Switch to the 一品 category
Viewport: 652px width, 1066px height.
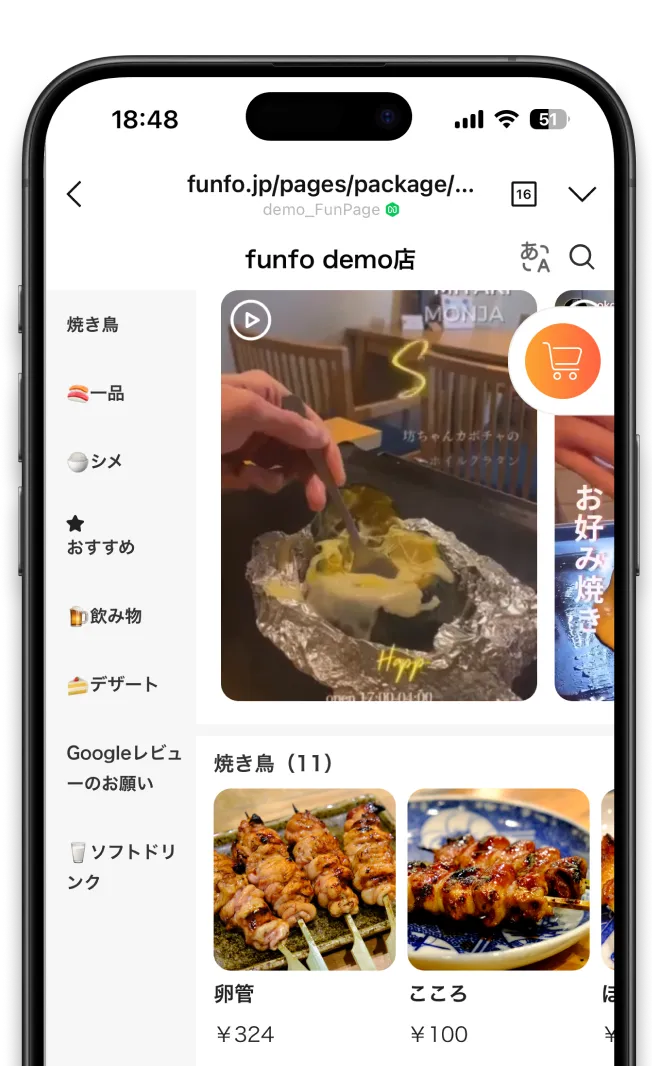pos(96,393)
